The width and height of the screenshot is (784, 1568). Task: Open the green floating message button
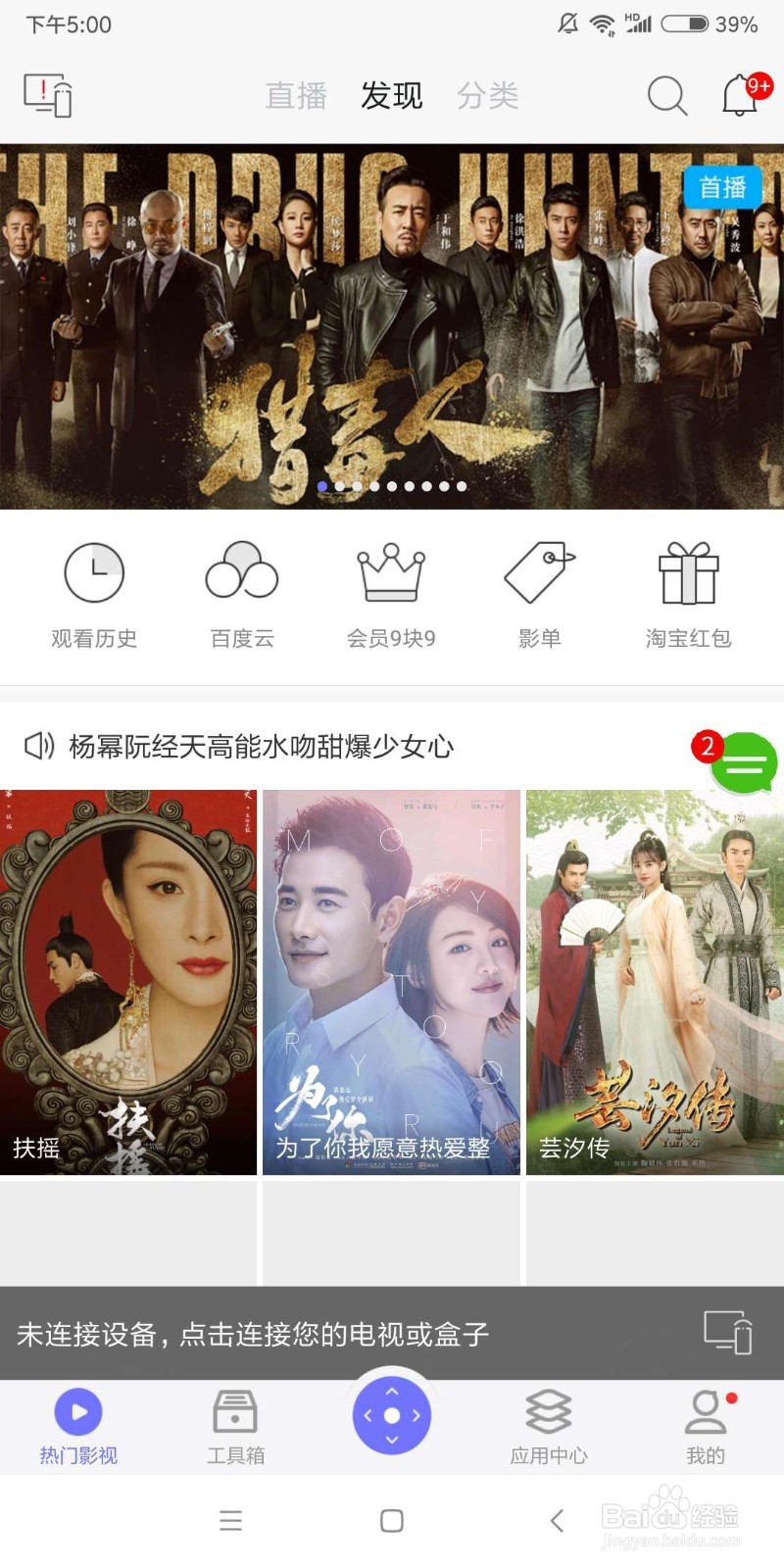[744, 762]
